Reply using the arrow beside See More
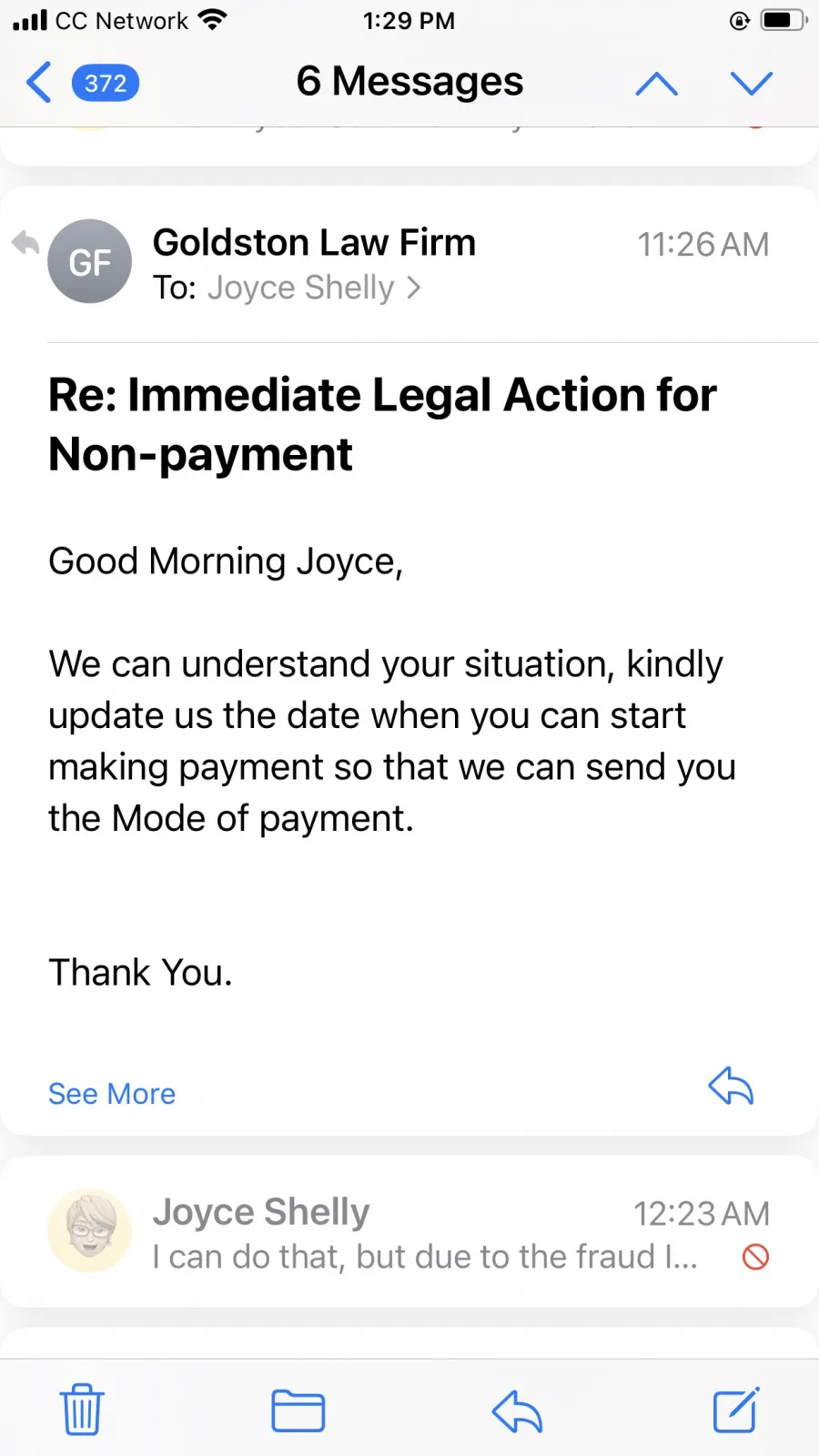 point(731,1085)
